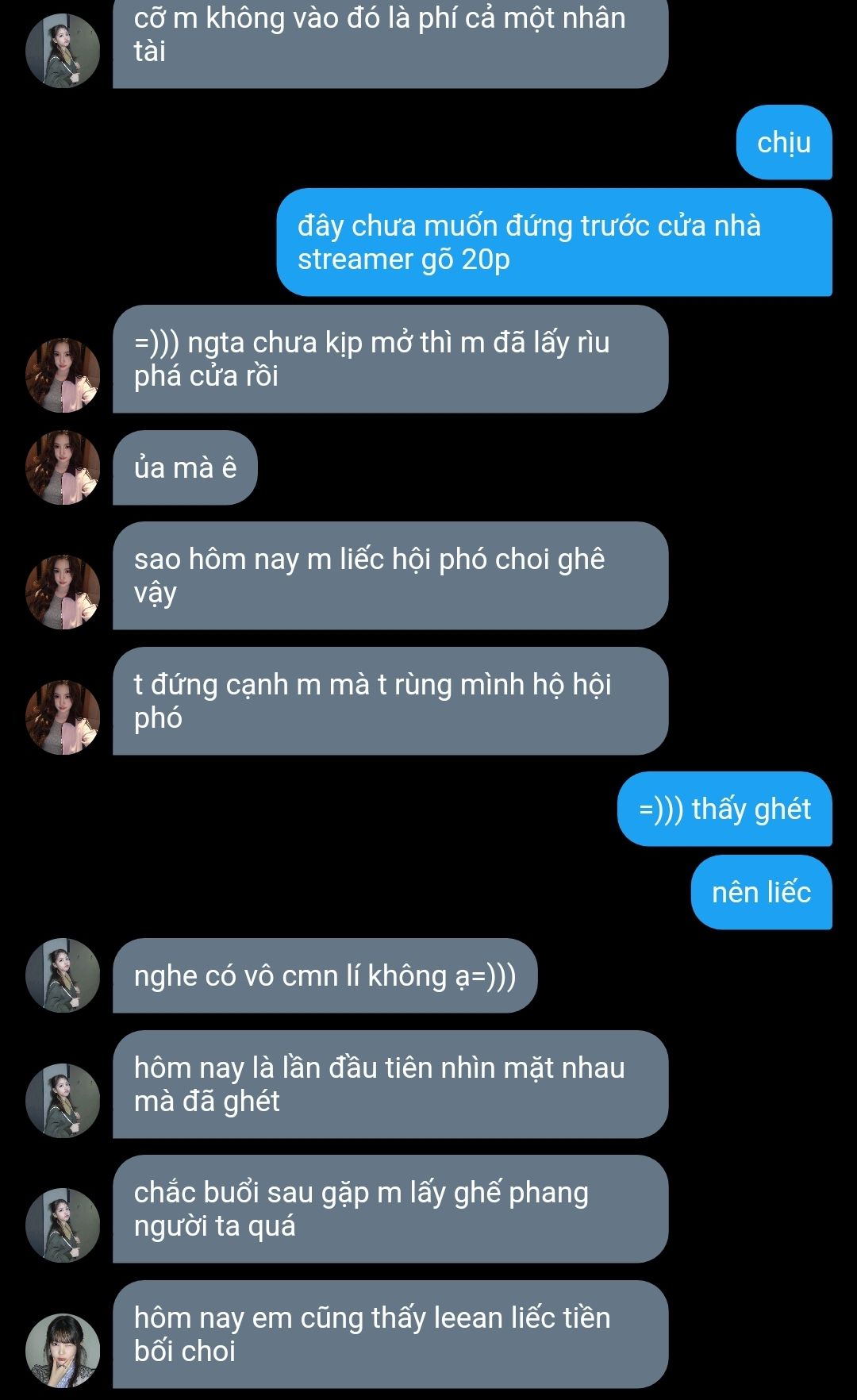Image resolution: width=857 pixels, height=1400 pixels.
Task: Tap the "nên liếc" sent message
Action: tap(760, 892)
